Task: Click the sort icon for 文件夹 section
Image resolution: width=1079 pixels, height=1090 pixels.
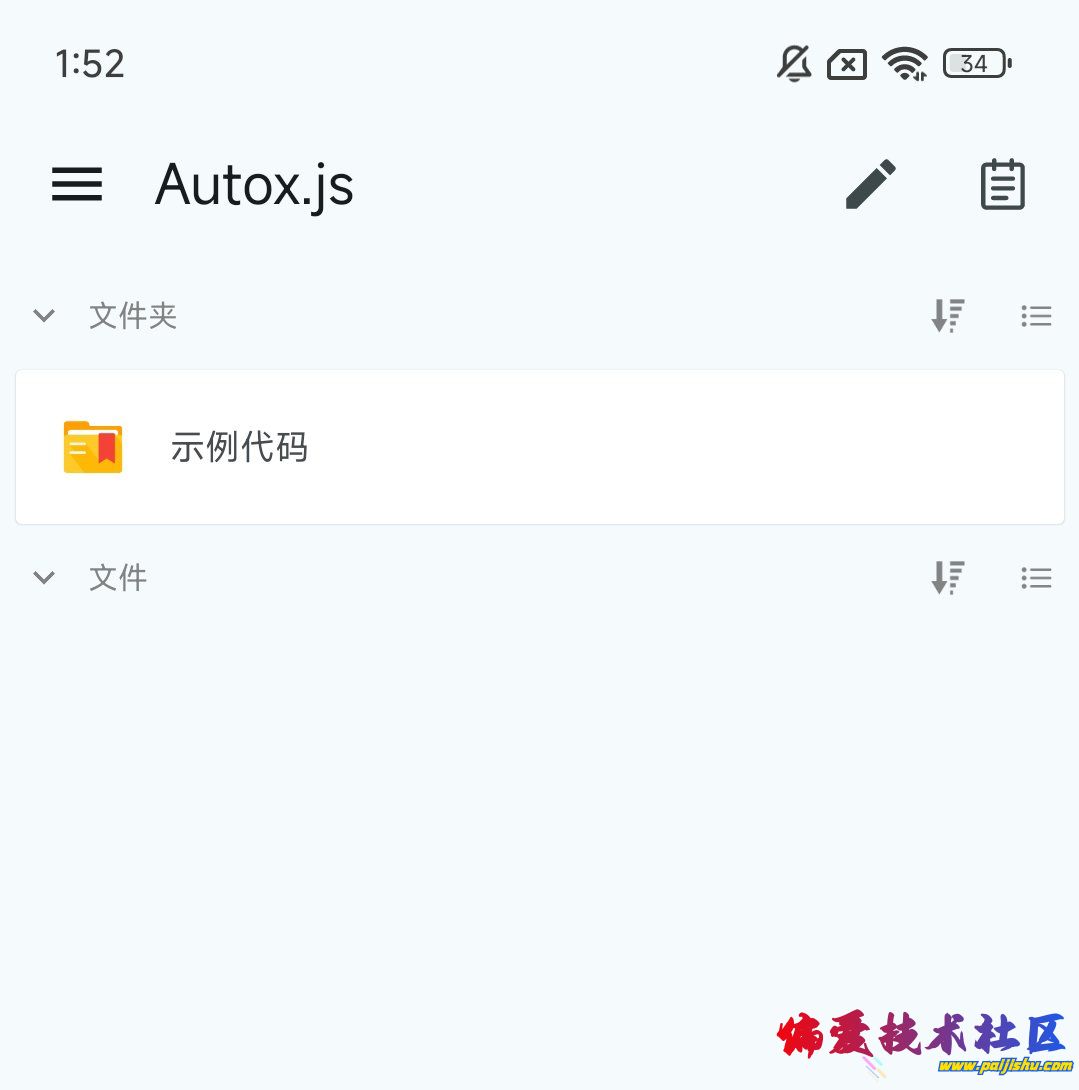Action: 947,315
